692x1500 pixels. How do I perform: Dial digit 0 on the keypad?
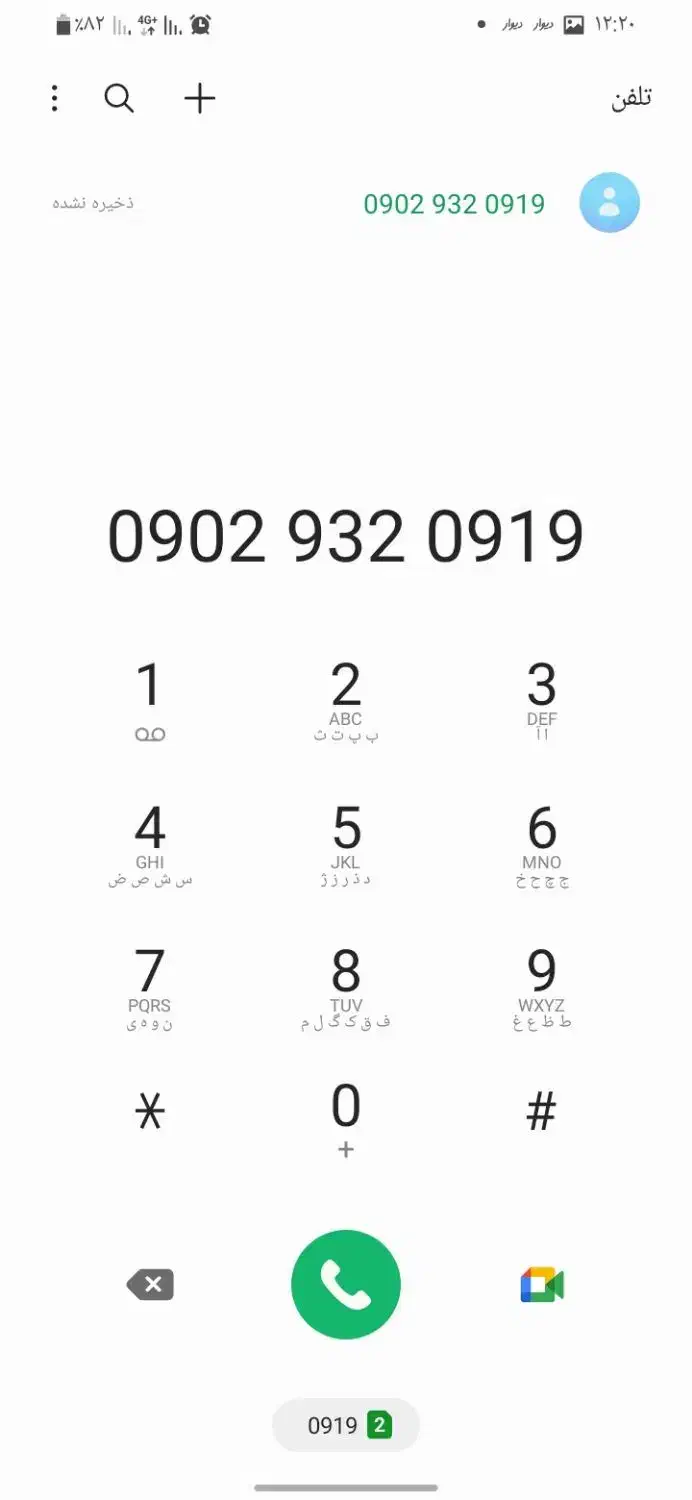coord(346,1118)
